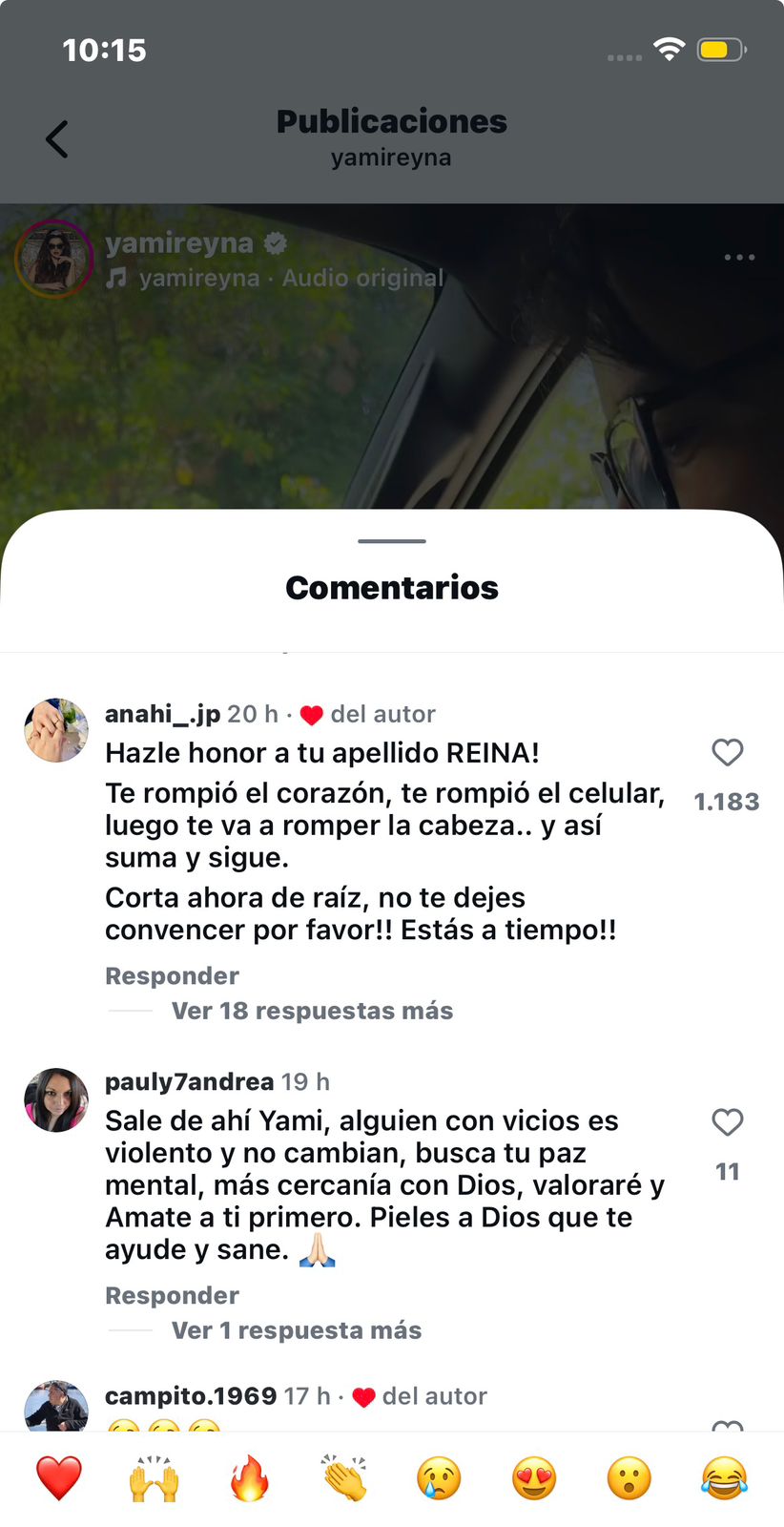Like anahi_.jp's comment

[728, 753]
